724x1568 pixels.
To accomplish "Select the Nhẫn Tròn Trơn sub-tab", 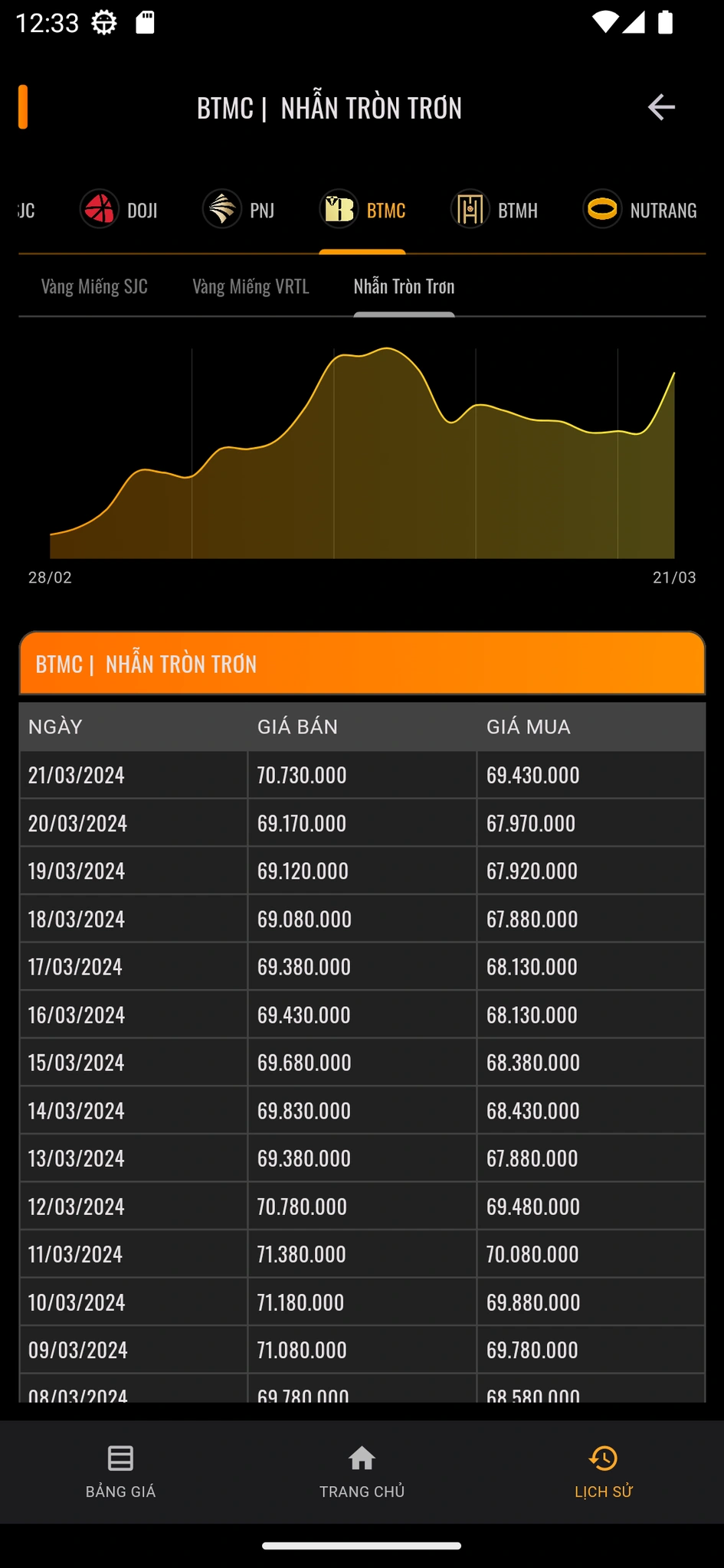I will (404, 286).
